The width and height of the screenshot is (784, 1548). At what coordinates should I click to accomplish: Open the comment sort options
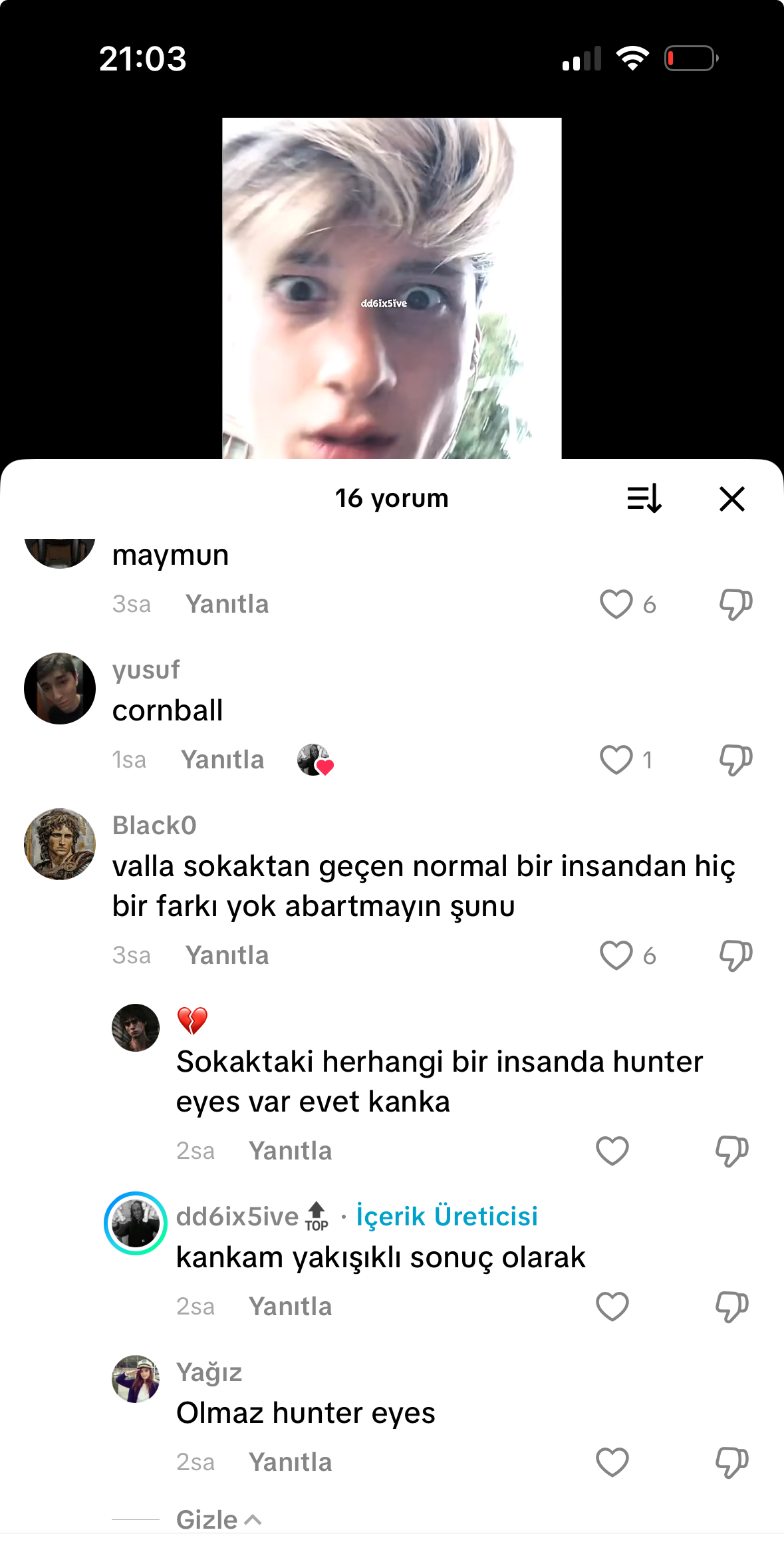[x=644, y=498]
